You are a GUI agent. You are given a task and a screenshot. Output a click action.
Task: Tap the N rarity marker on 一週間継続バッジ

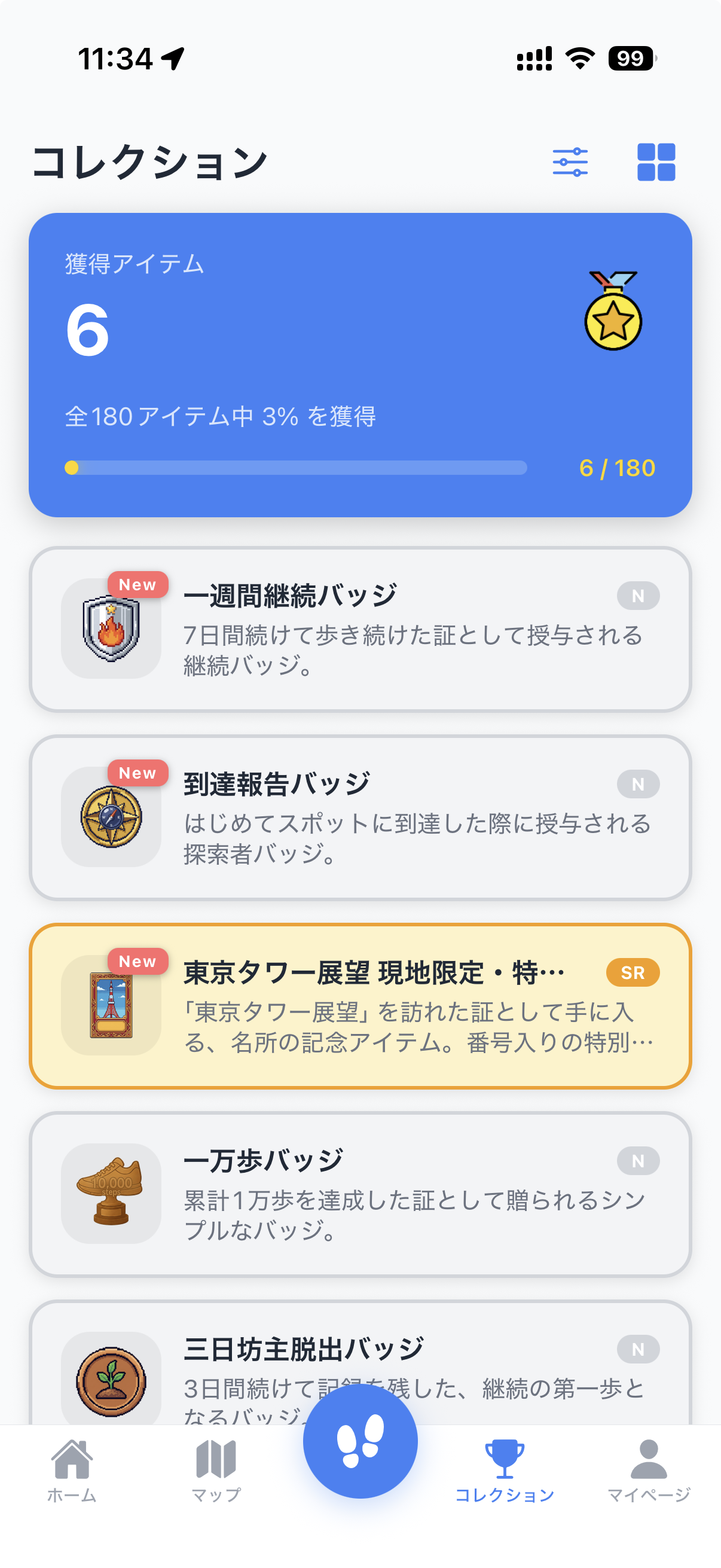pos(637,596)
